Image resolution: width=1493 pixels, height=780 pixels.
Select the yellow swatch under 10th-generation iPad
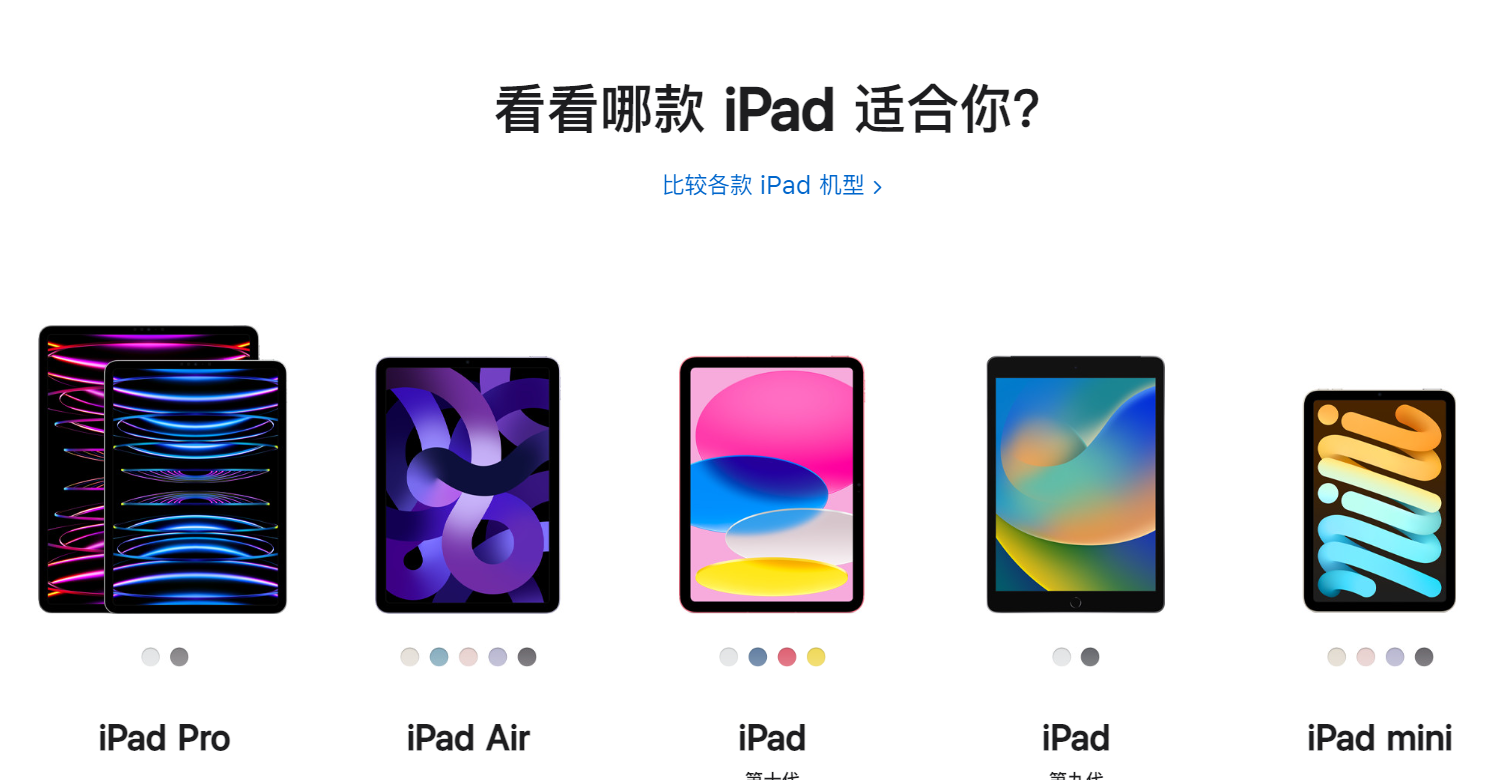pos(816,657)
